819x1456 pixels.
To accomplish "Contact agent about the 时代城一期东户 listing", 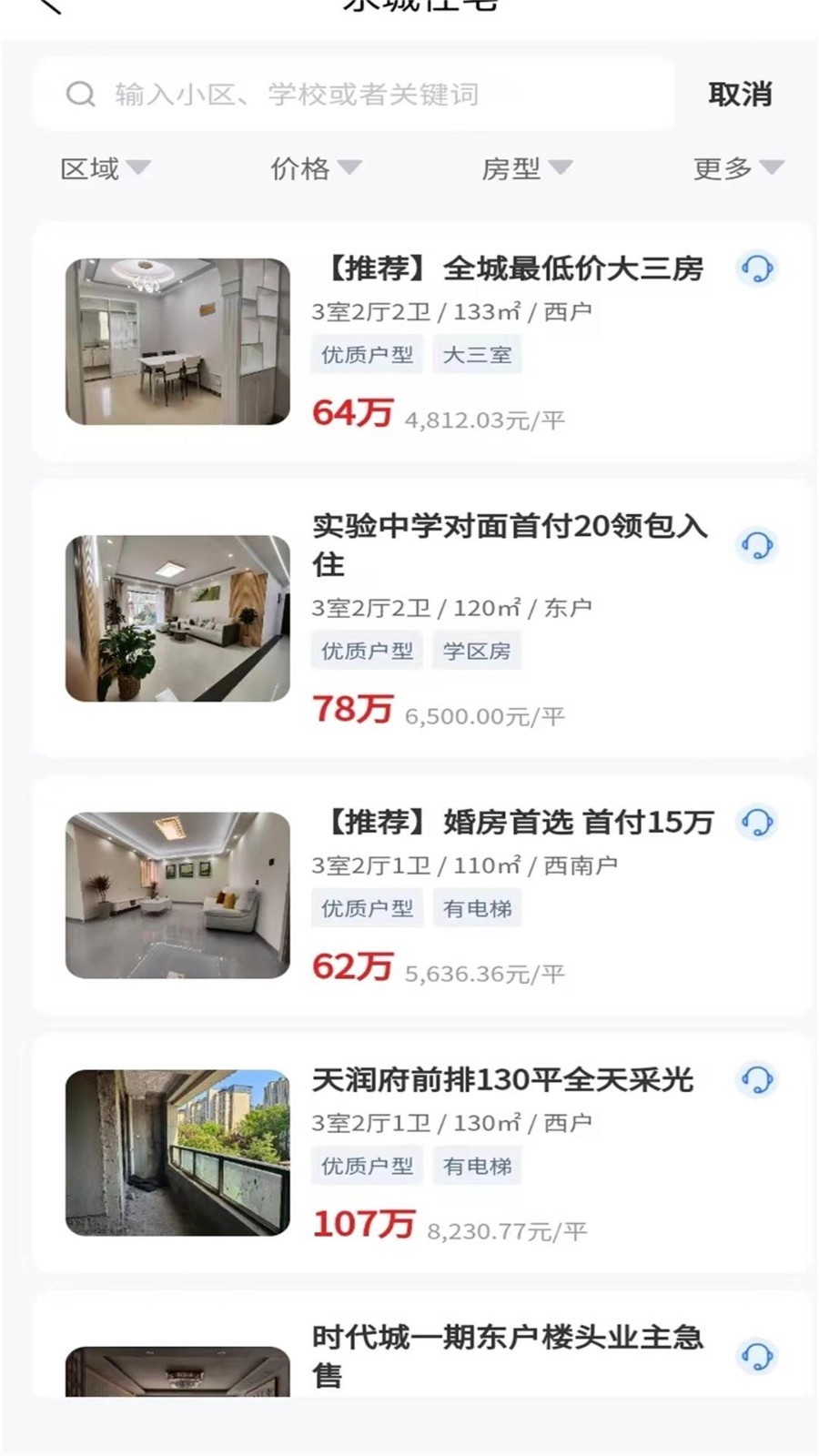I will (756, 1356).
